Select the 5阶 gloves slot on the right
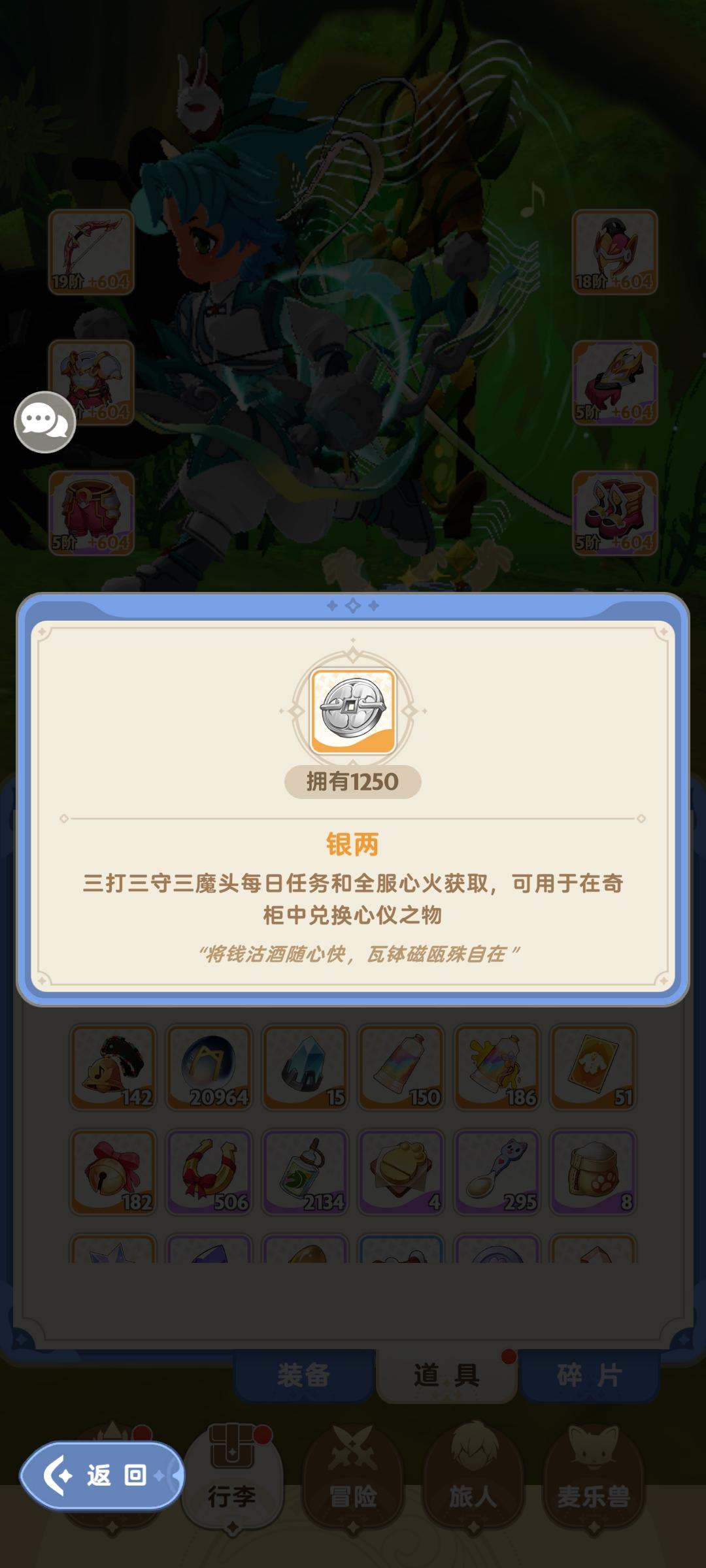Viewport: 706px width, 1568px height. click(614, 382)
